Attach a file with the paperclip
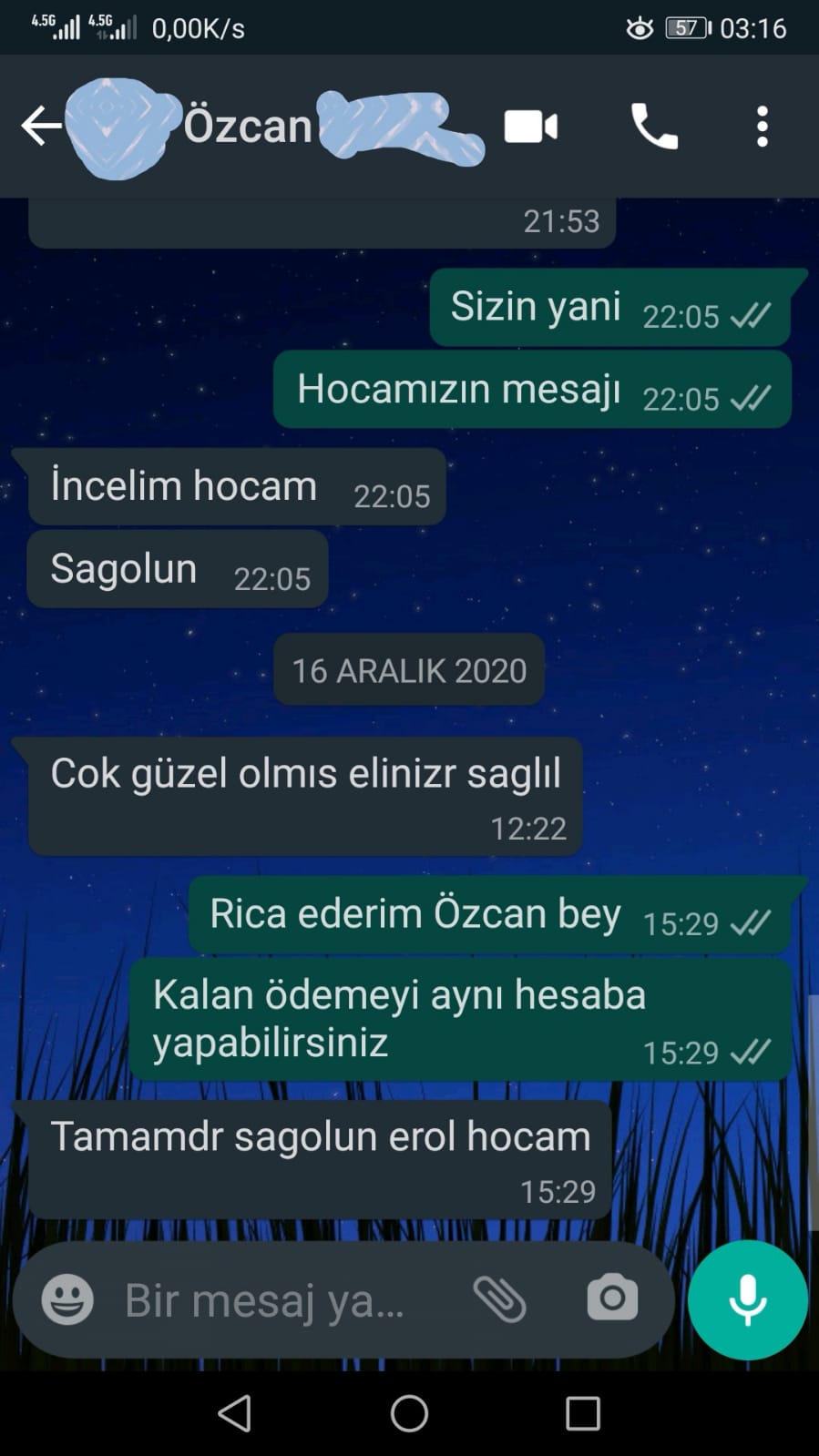819x1456 pixels. point(499,1298)
